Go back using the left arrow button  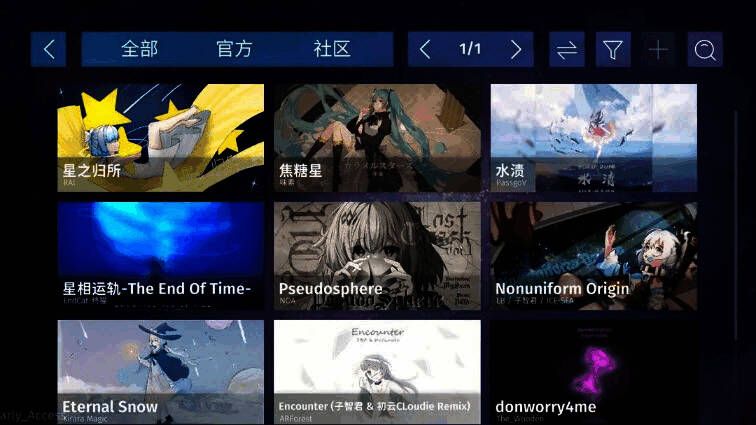point(48,49)
